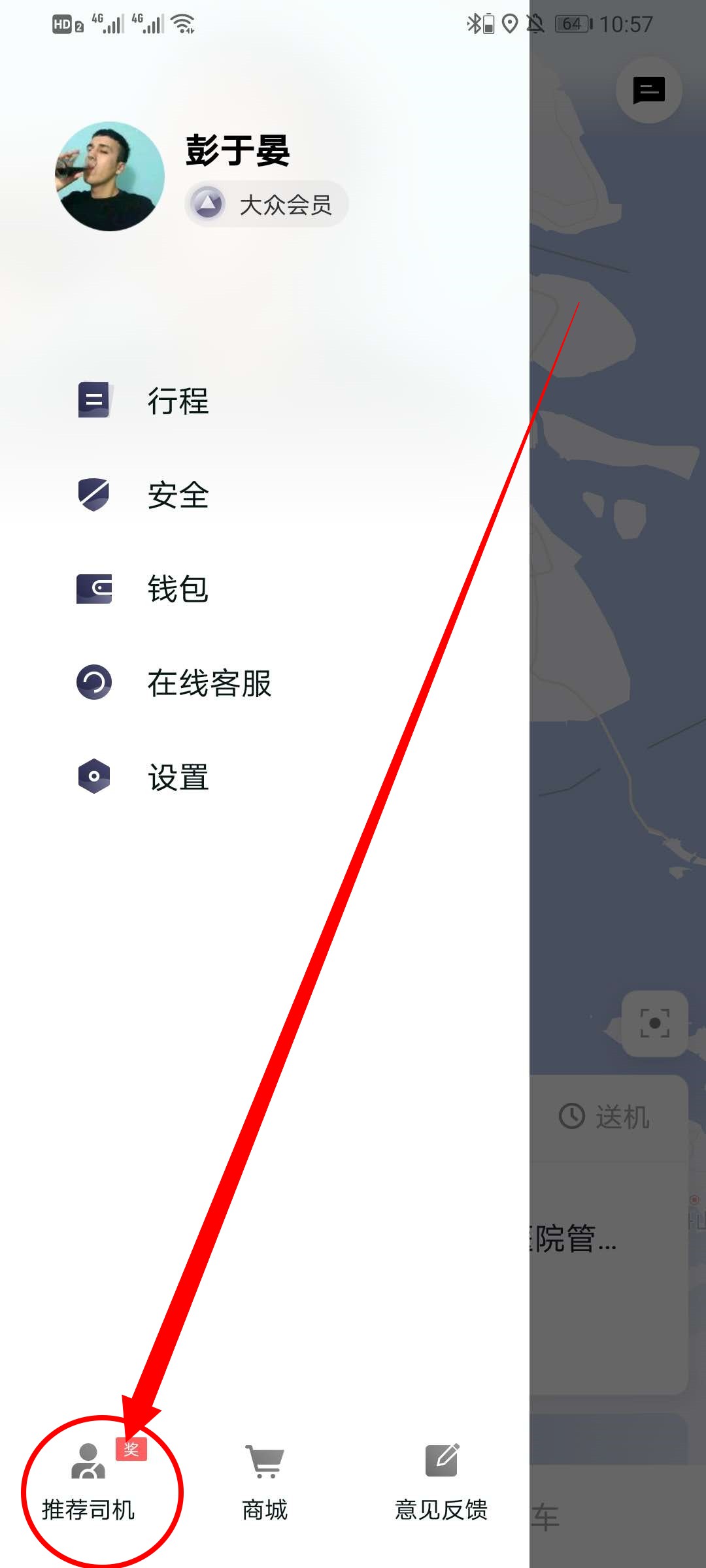Open the 安全 safety section
Viewport: 706px width, 1568px height.
[176, 495]
